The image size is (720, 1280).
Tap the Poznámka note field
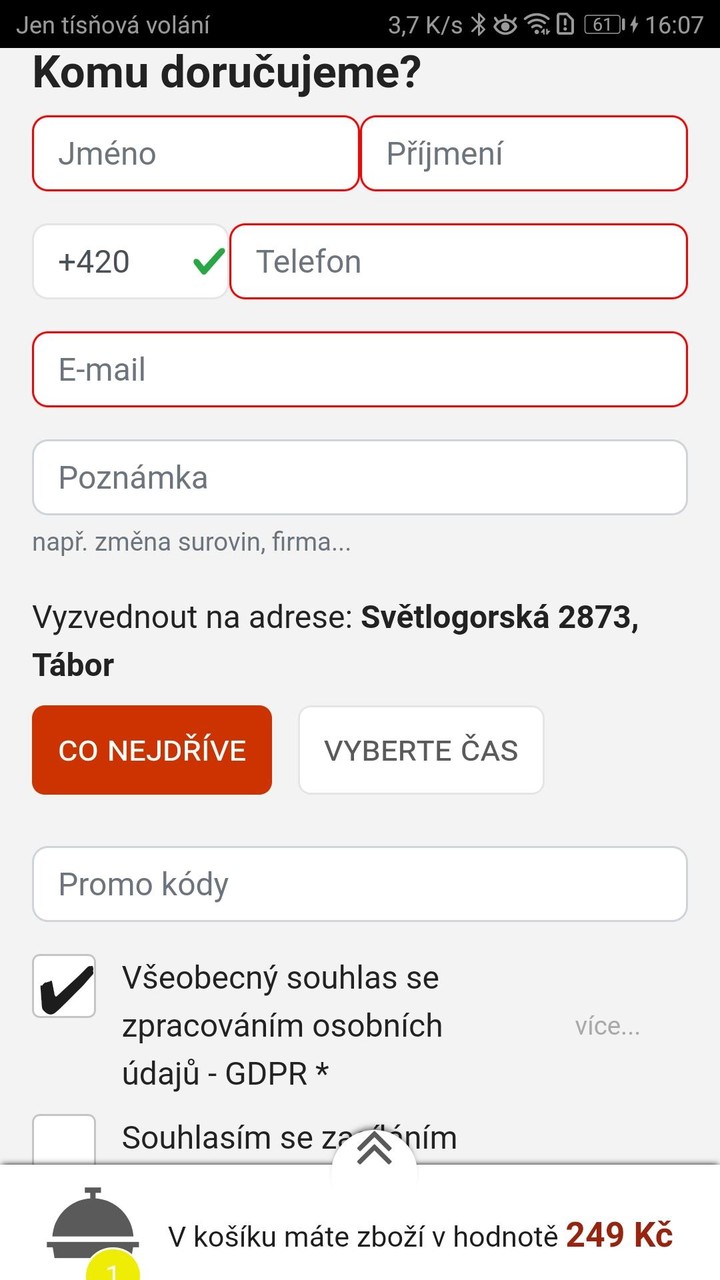tap(360, 477)
